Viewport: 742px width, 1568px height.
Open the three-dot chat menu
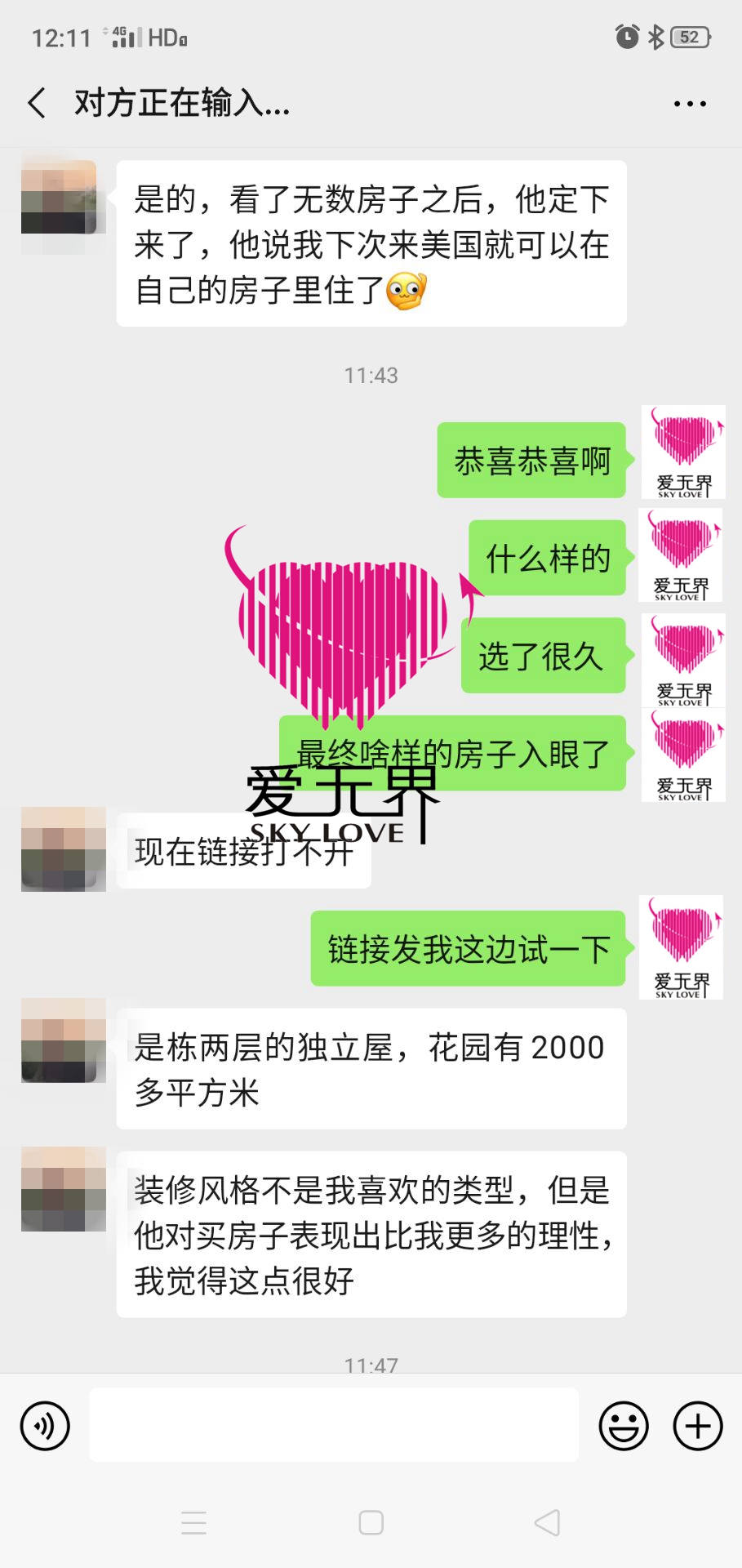(690, 104)
